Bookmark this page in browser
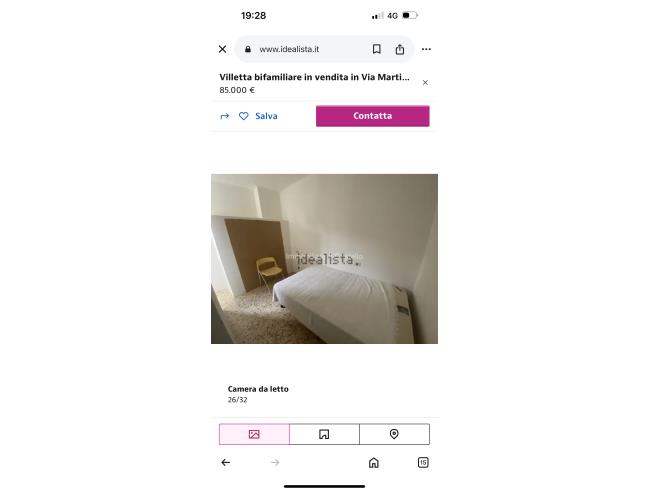Image resolution: width=648 pixels, height=492 pixels. tap(377, 49)
